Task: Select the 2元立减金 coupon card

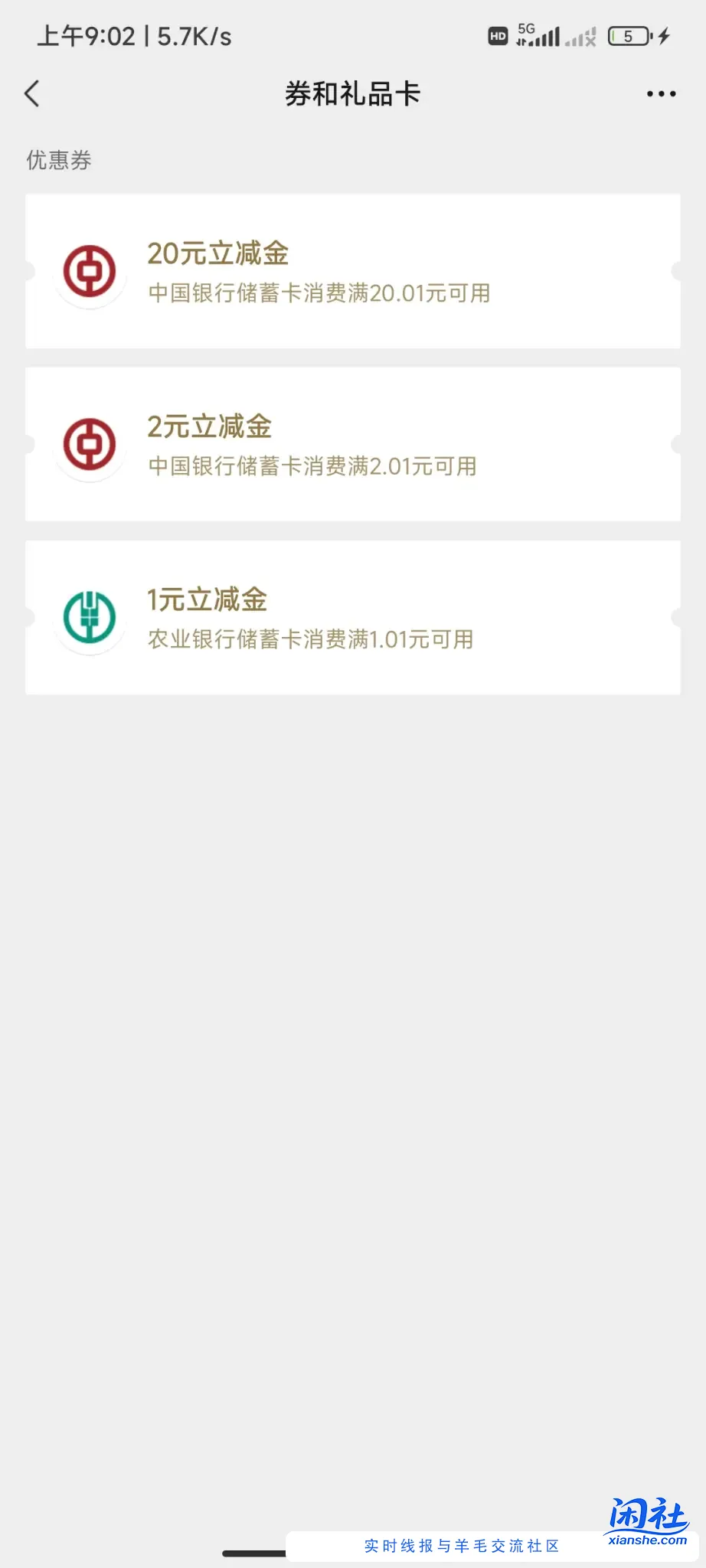Action: point(352,445)
